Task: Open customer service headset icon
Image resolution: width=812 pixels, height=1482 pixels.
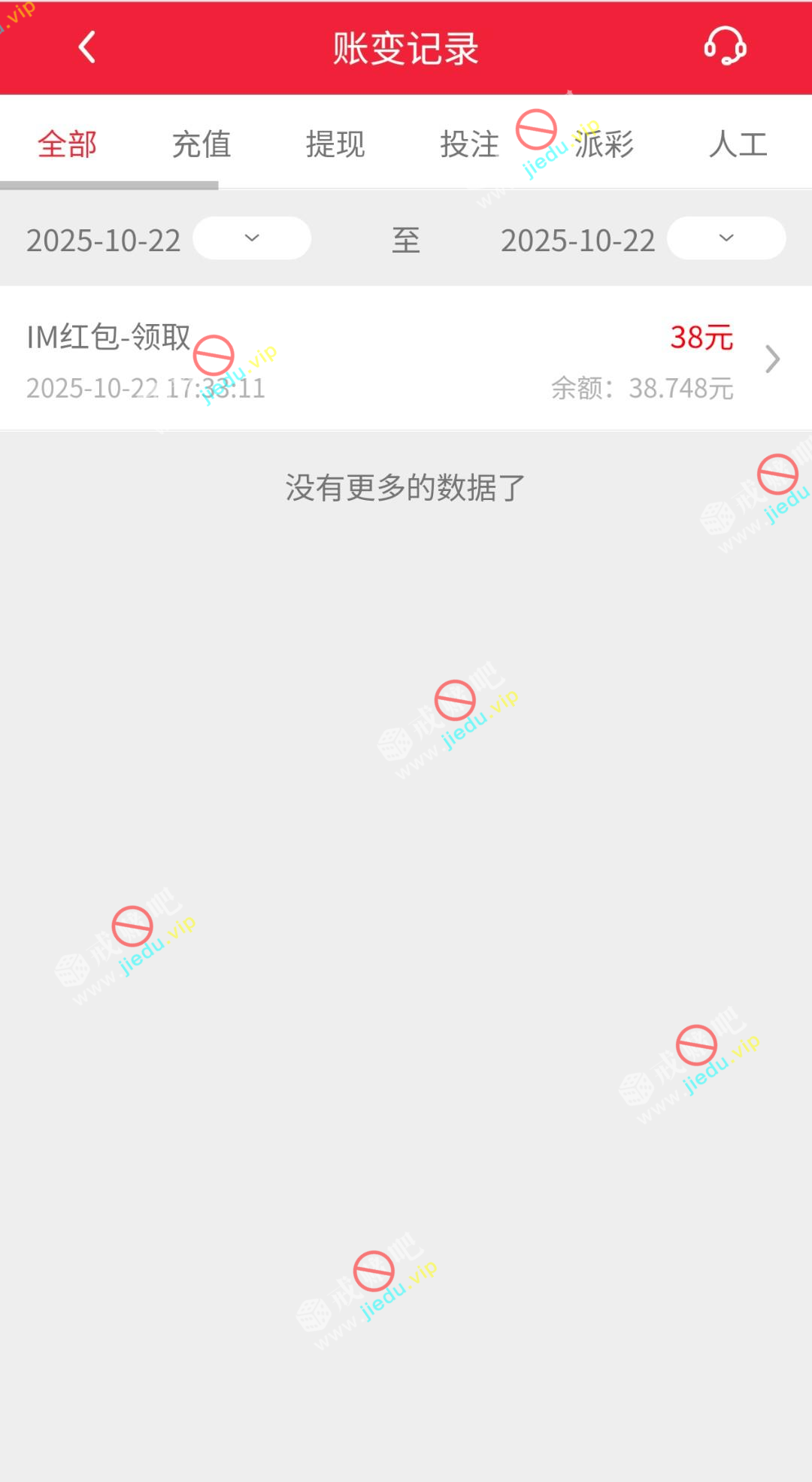Action: tap(725, 47)
